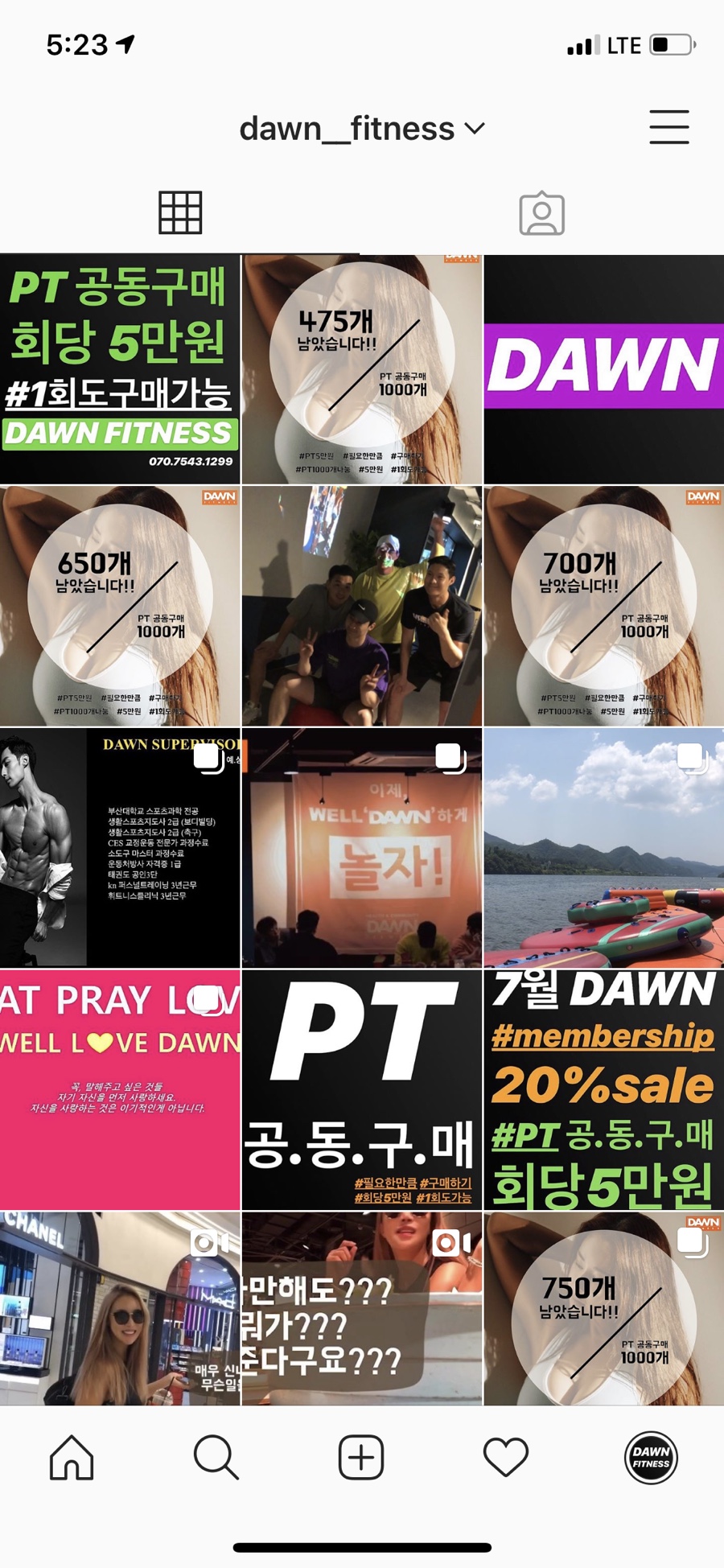Viewport: 724px width, 1568px height.
Task: Open the Chanel store video post
Action: [x=120, y=1308]
